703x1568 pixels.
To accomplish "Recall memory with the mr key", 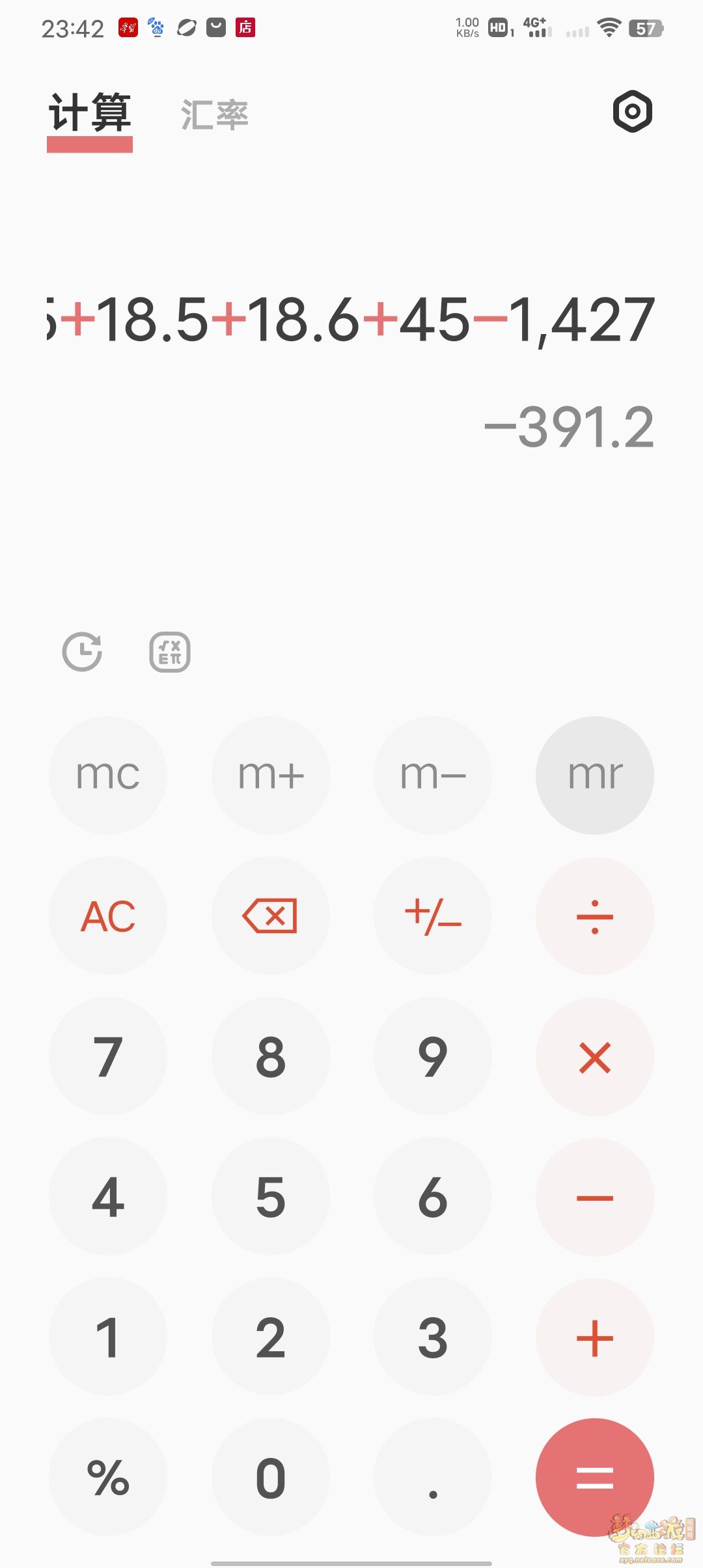I will pyautogui.click(x=595, y=776).
